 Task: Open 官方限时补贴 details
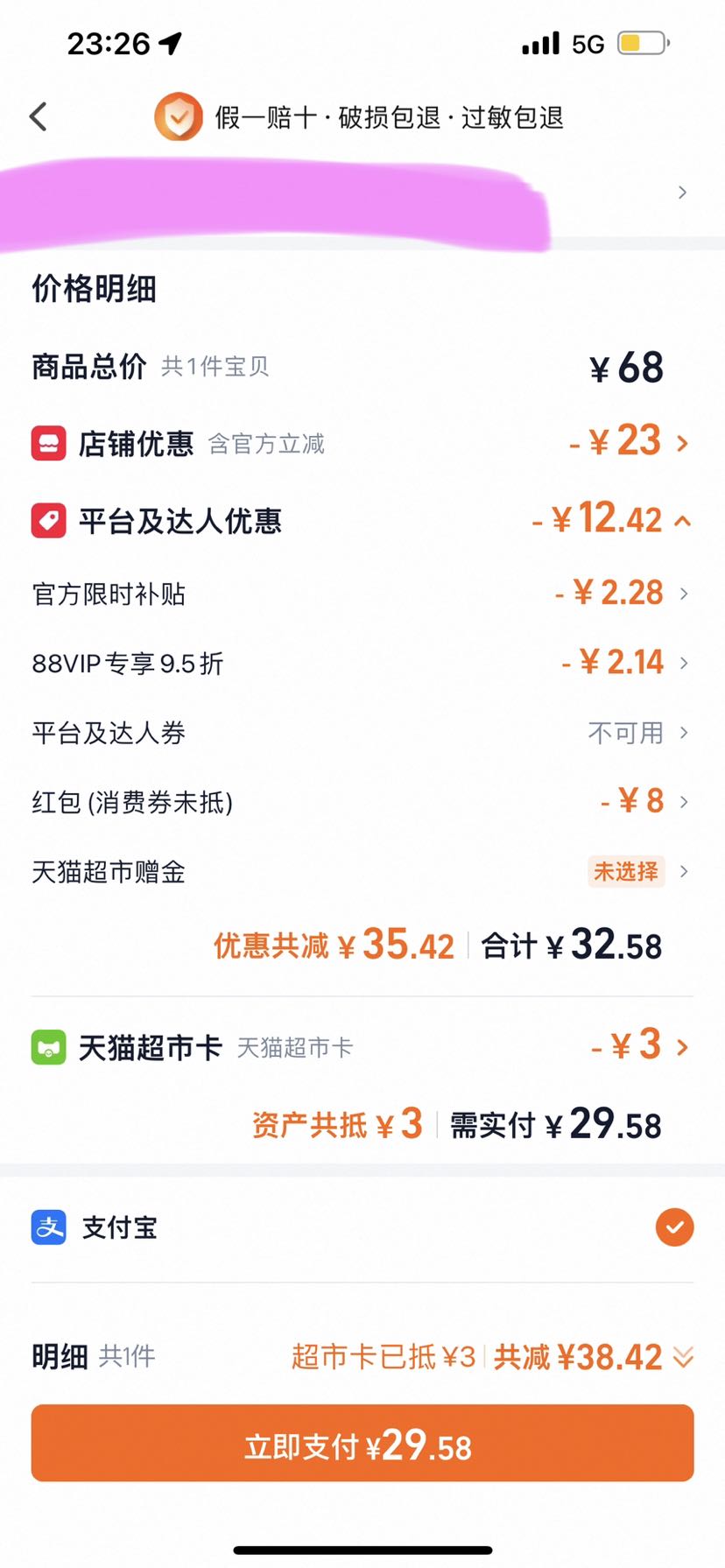[362, 594]
